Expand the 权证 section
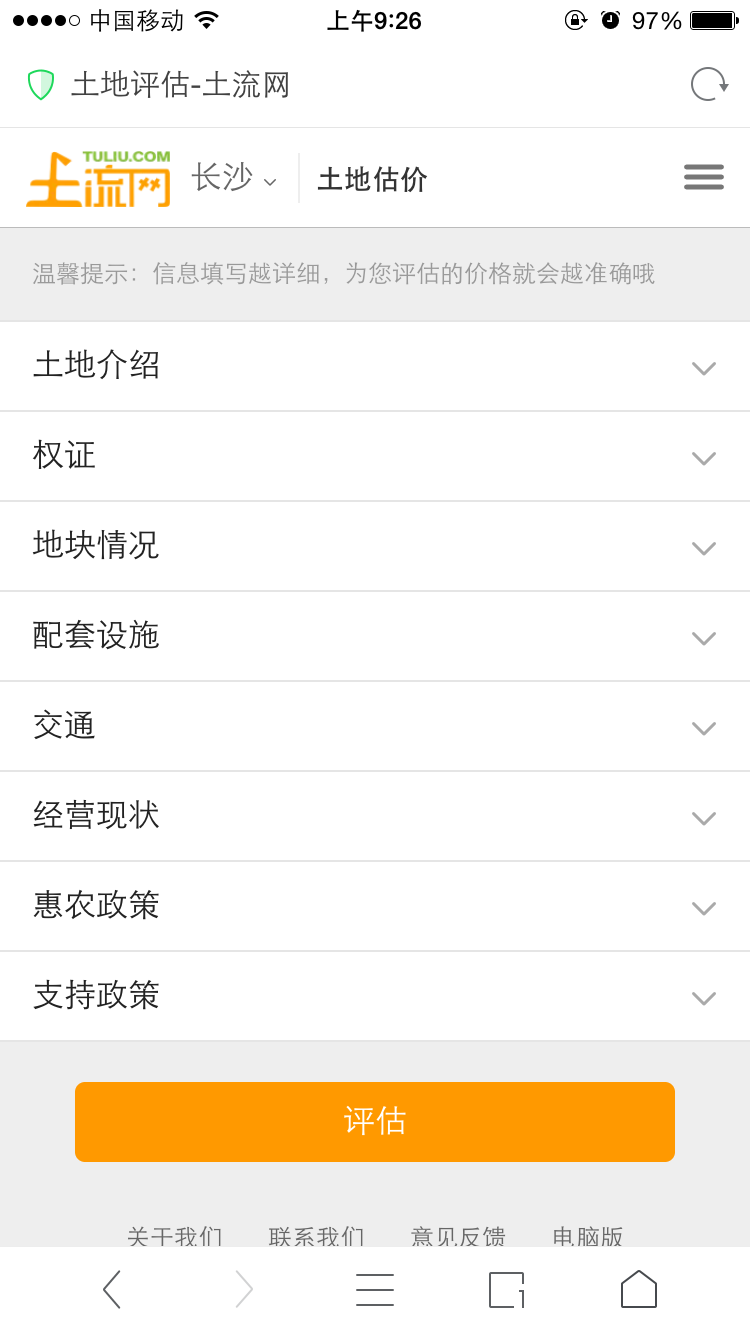 (375, 456)
